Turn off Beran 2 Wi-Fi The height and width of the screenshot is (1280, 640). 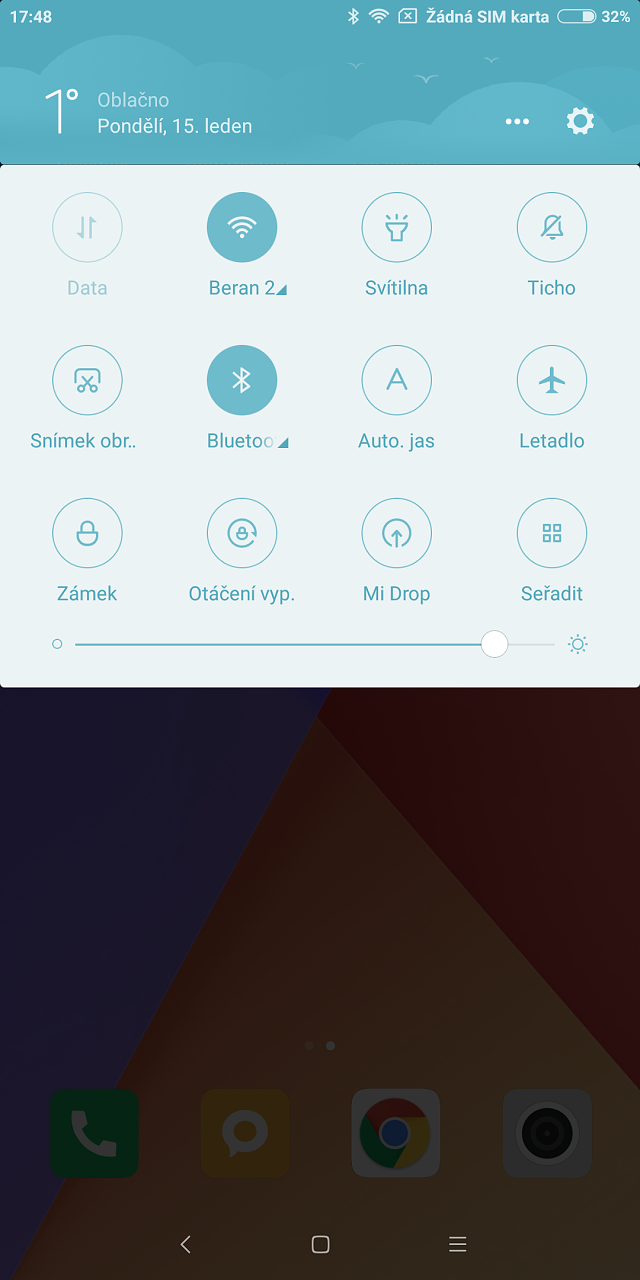(x=242, y=228)
